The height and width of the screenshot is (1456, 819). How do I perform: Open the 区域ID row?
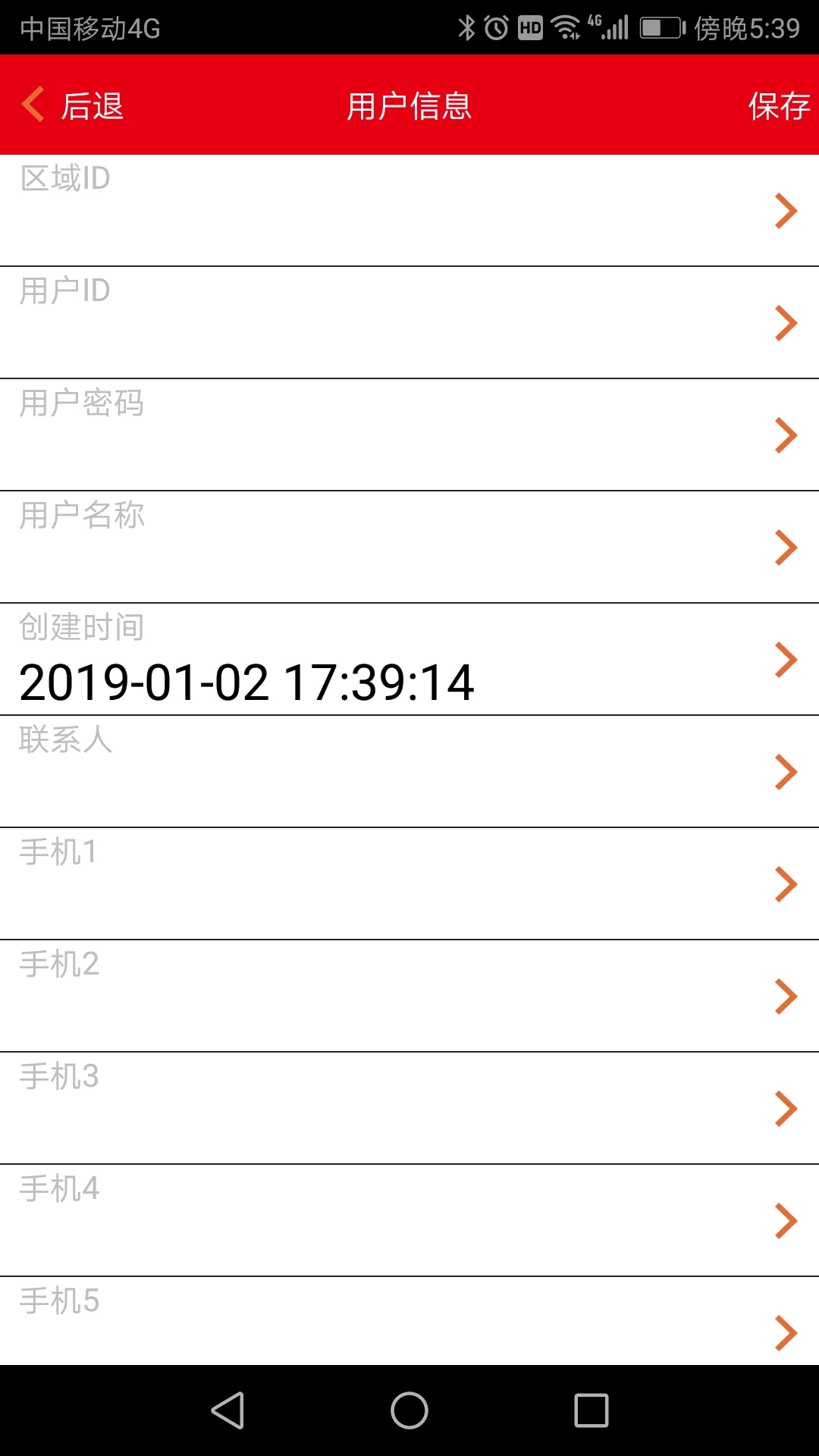coord(409,211)
